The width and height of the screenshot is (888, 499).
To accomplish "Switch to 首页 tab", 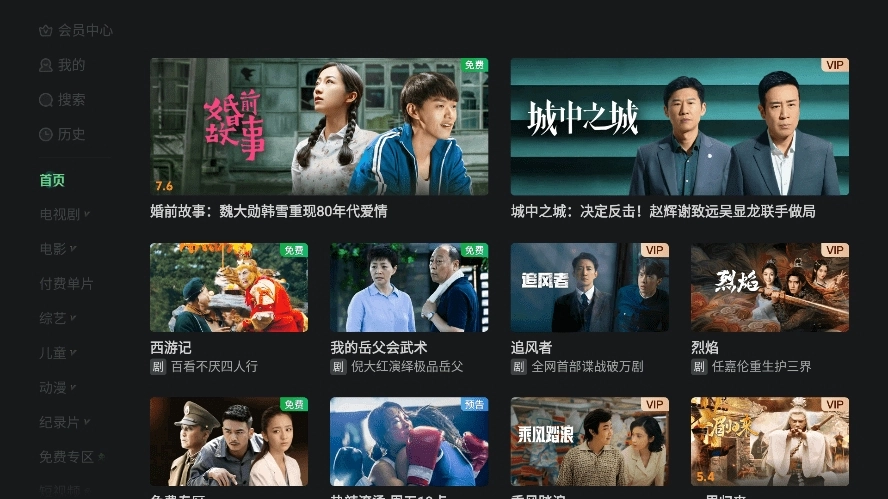I will (x=52, y=180).
